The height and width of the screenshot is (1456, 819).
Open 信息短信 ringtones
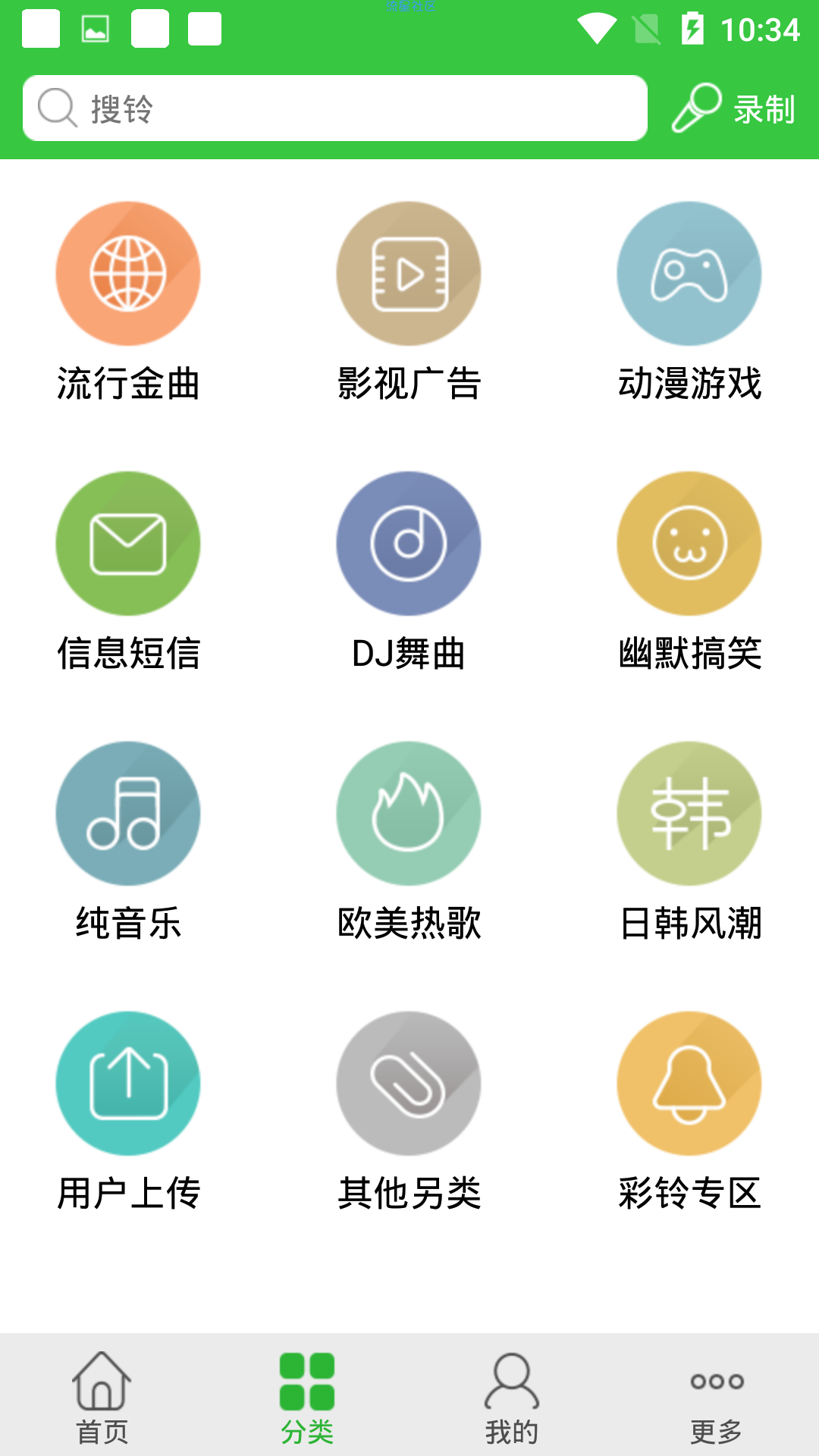(x=128, y=572)
